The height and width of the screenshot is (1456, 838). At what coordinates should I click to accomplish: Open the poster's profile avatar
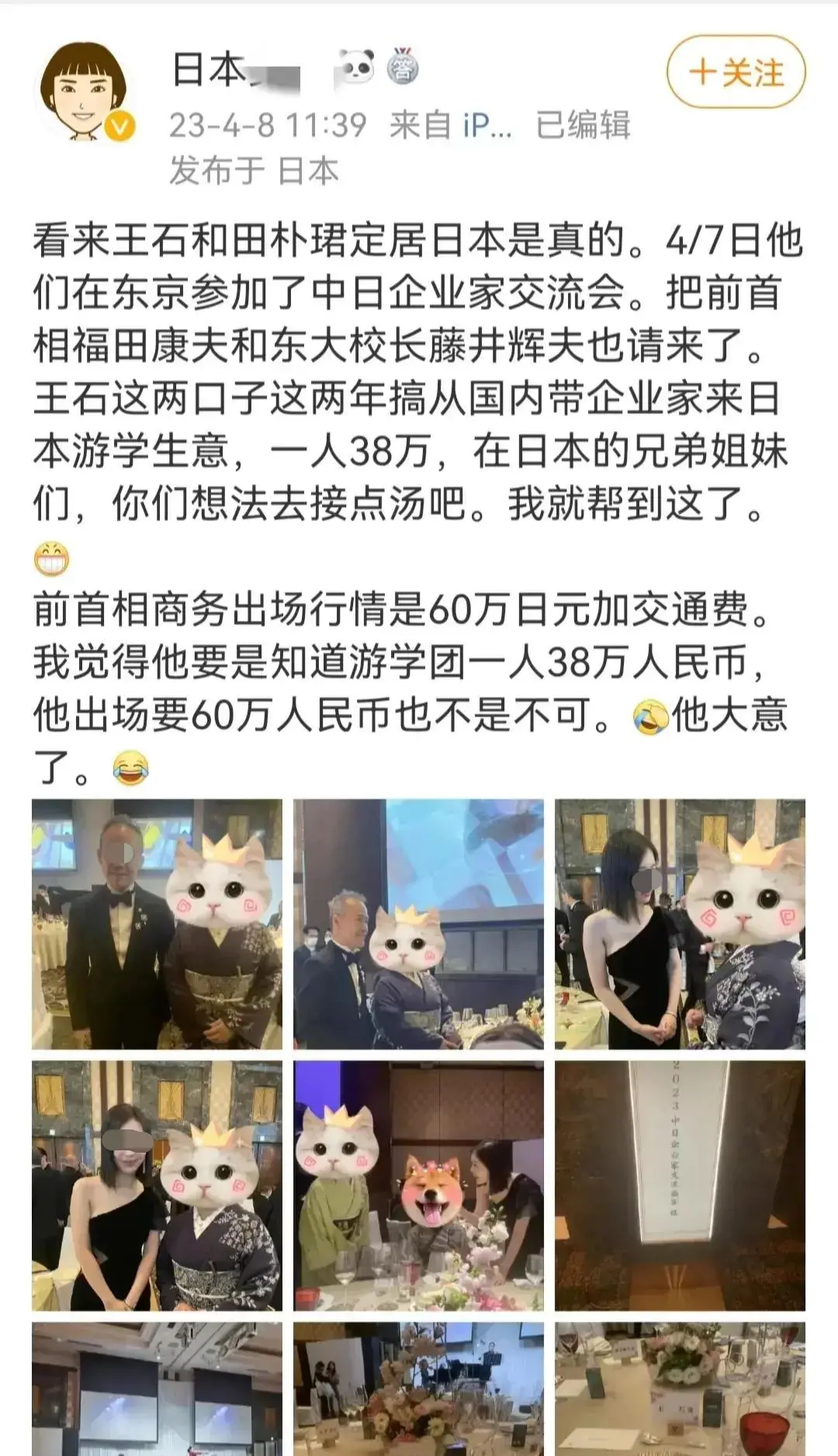click(x=85, y=92)
